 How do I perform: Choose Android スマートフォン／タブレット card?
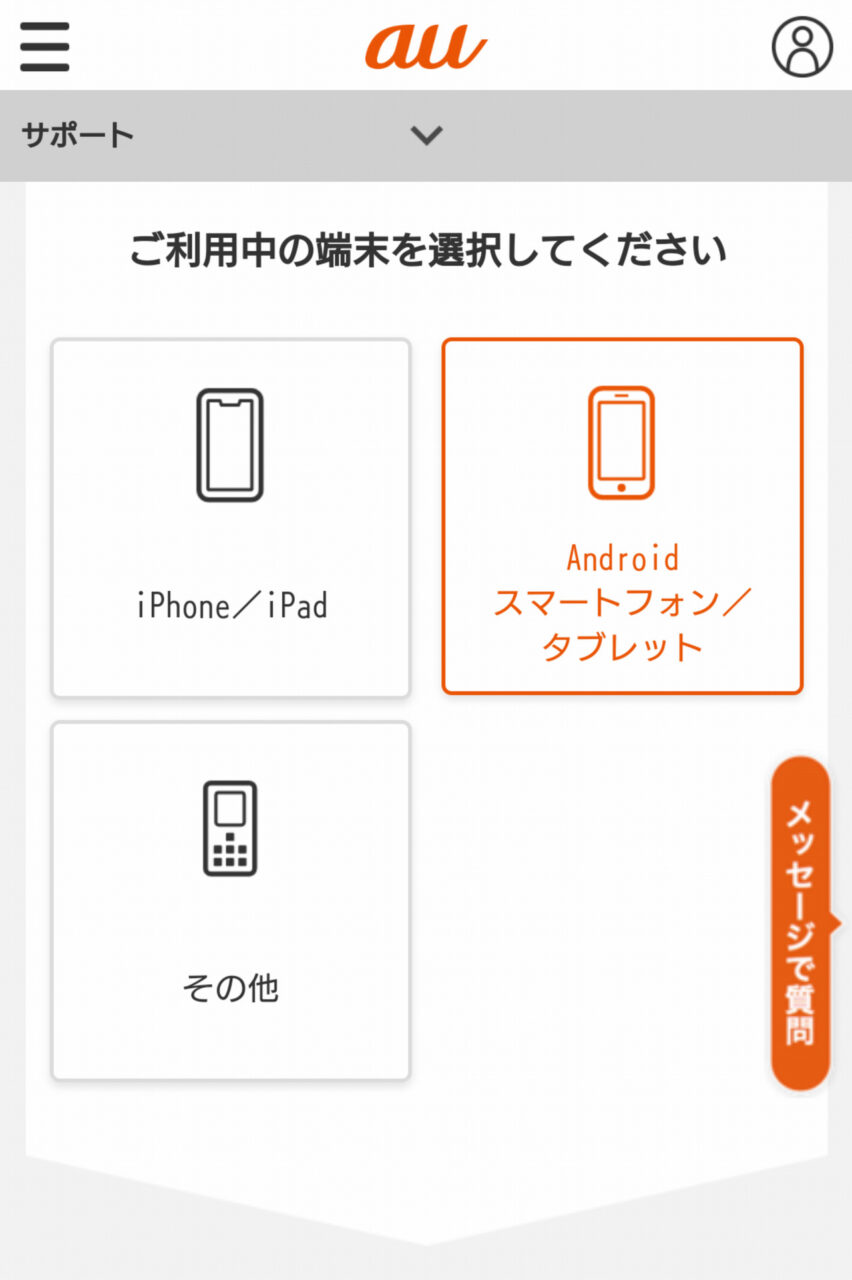point(622,516)
